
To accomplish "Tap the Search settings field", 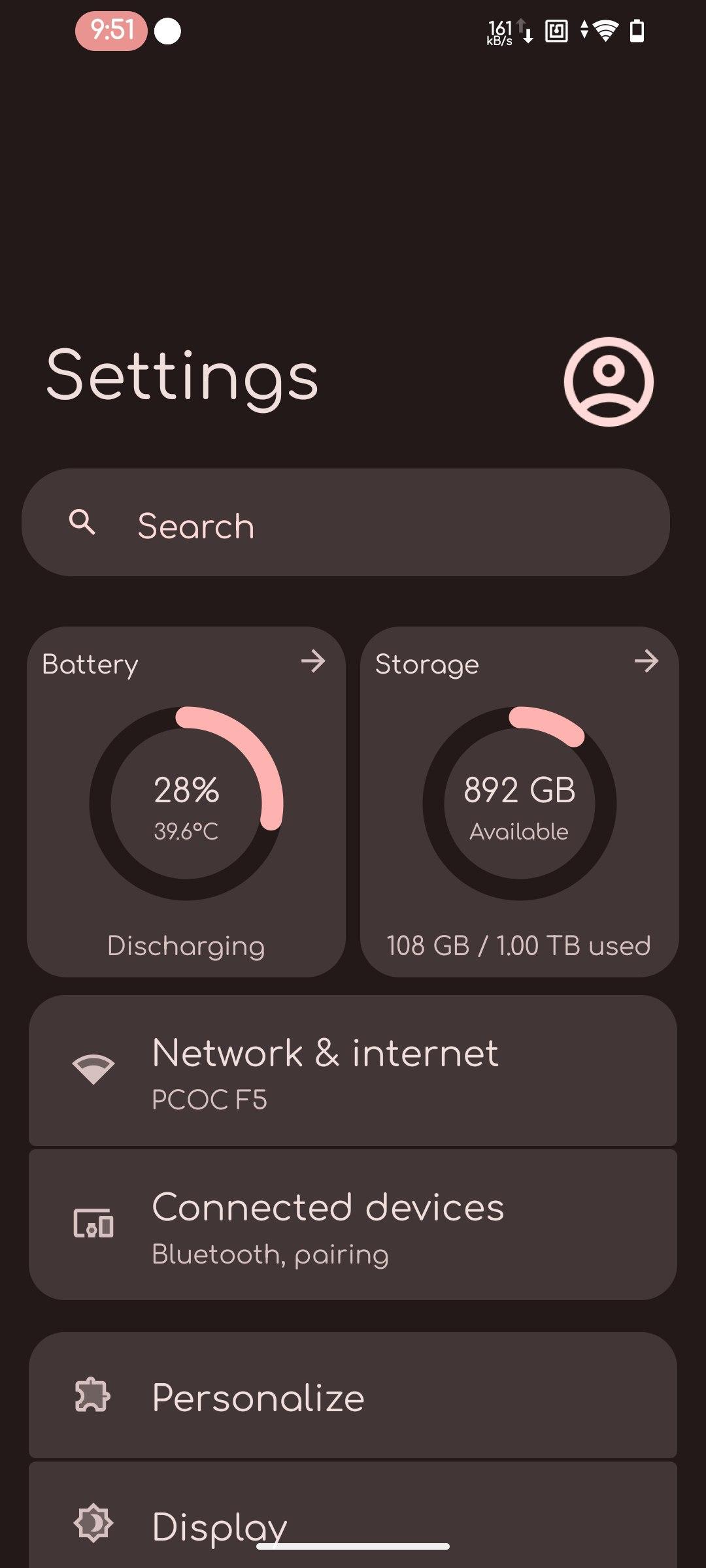I will click(x=346, y=522).
